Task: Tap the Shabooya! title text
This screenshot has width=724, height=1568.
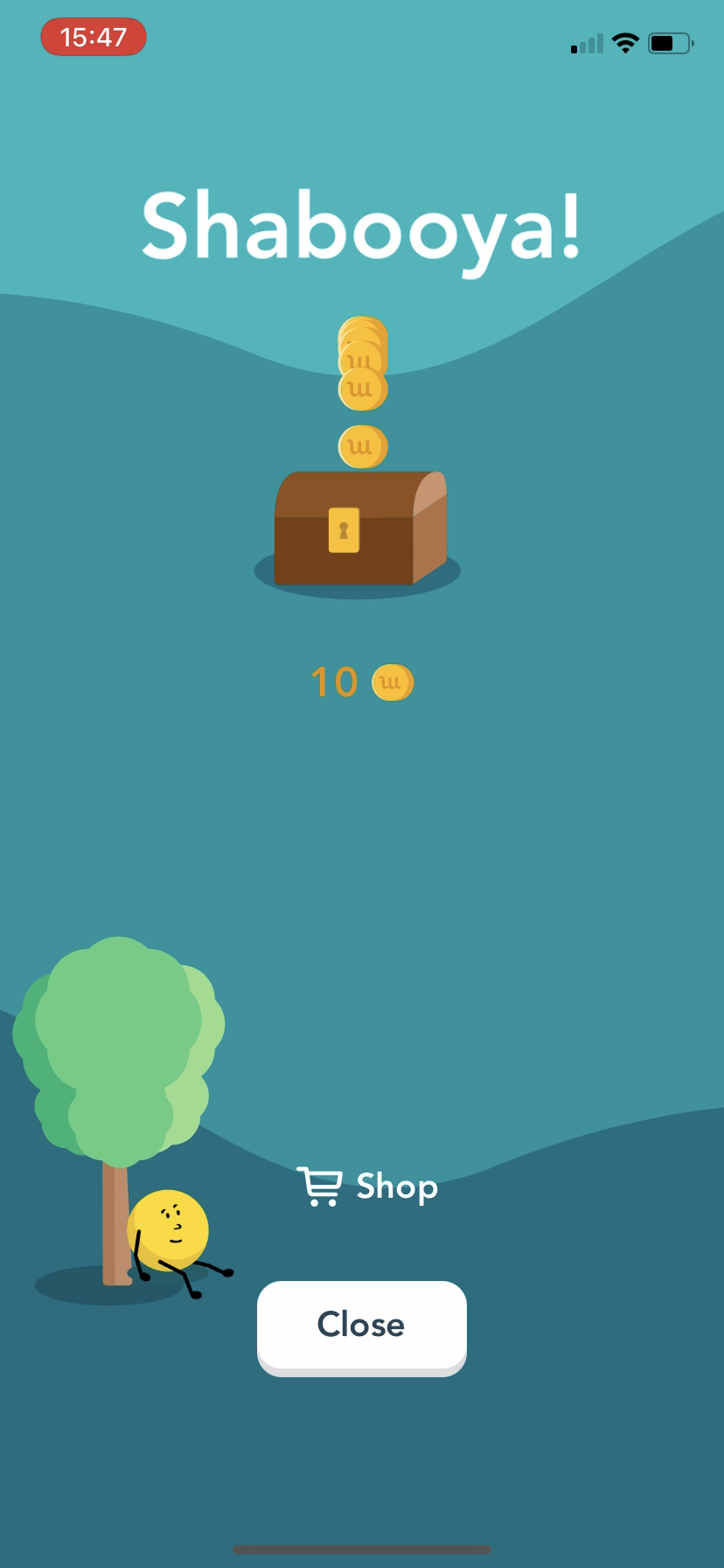Action: (x=362, y=227)
